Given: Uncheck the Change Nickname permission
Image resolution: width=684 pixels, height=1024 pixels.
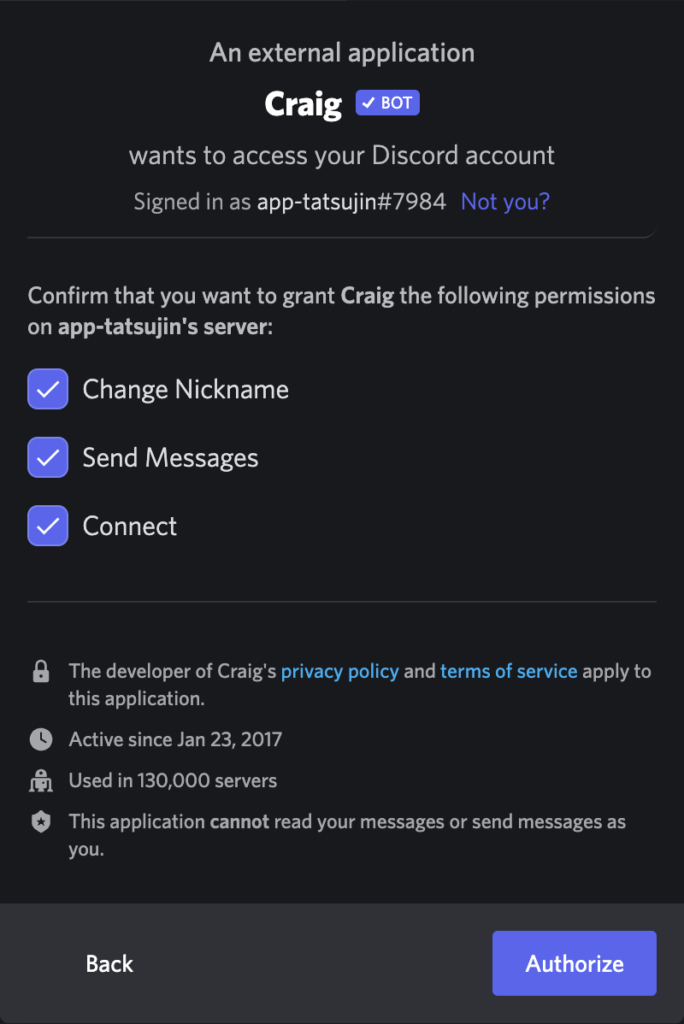Looking at the screenshot, I should coord(48,389).
